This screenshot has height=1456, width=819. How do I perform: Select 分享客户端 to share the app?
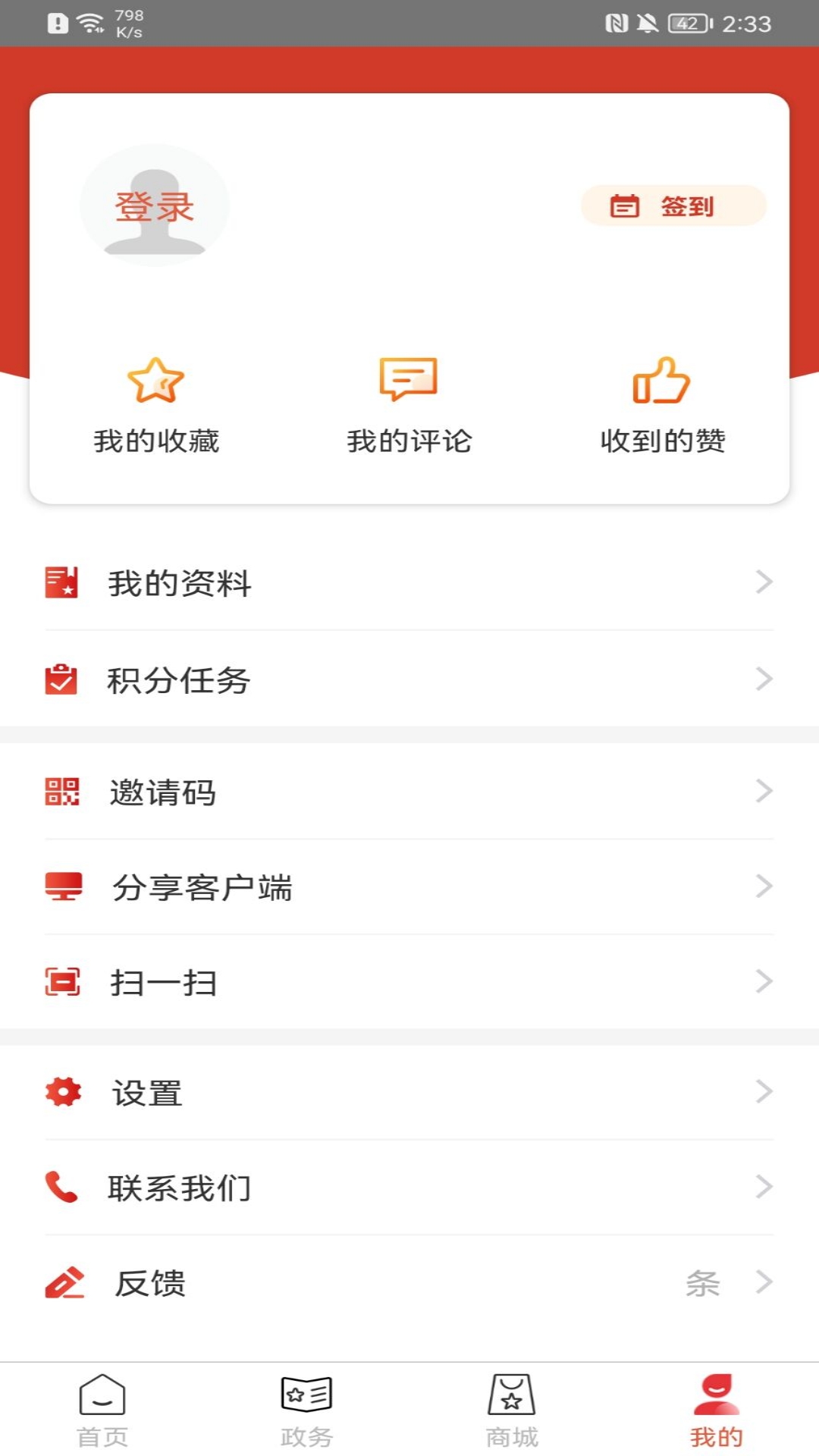point(409,886)
